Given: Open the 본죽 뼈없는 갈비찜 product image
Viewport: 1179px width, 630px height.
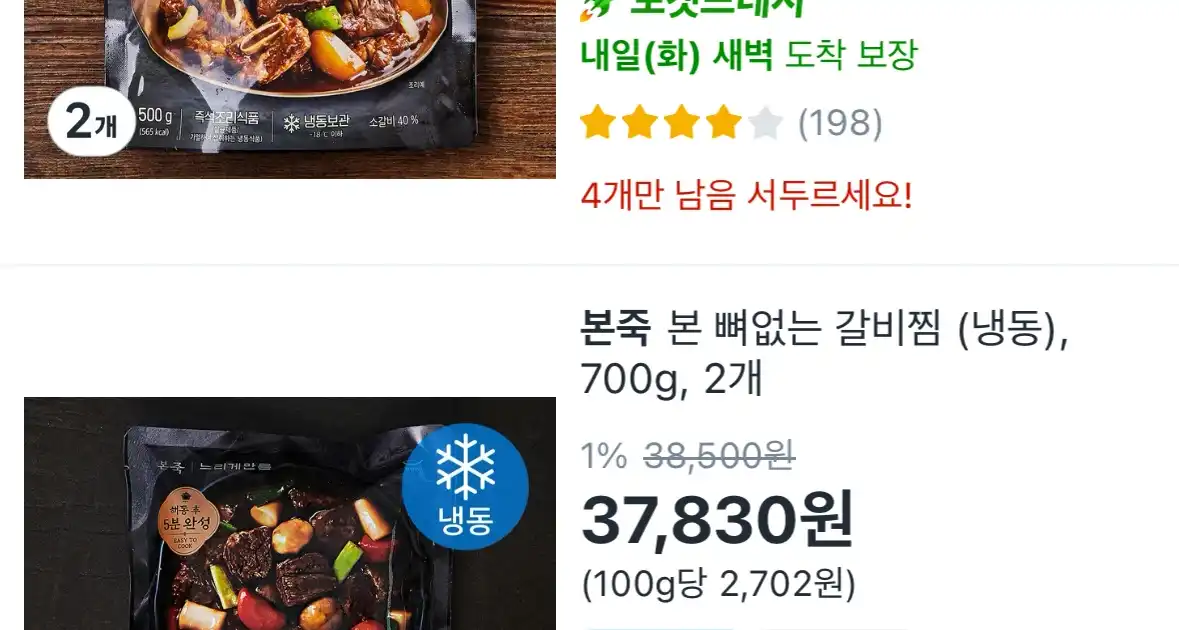Looking at the screenshot, I should click(289, 513).
